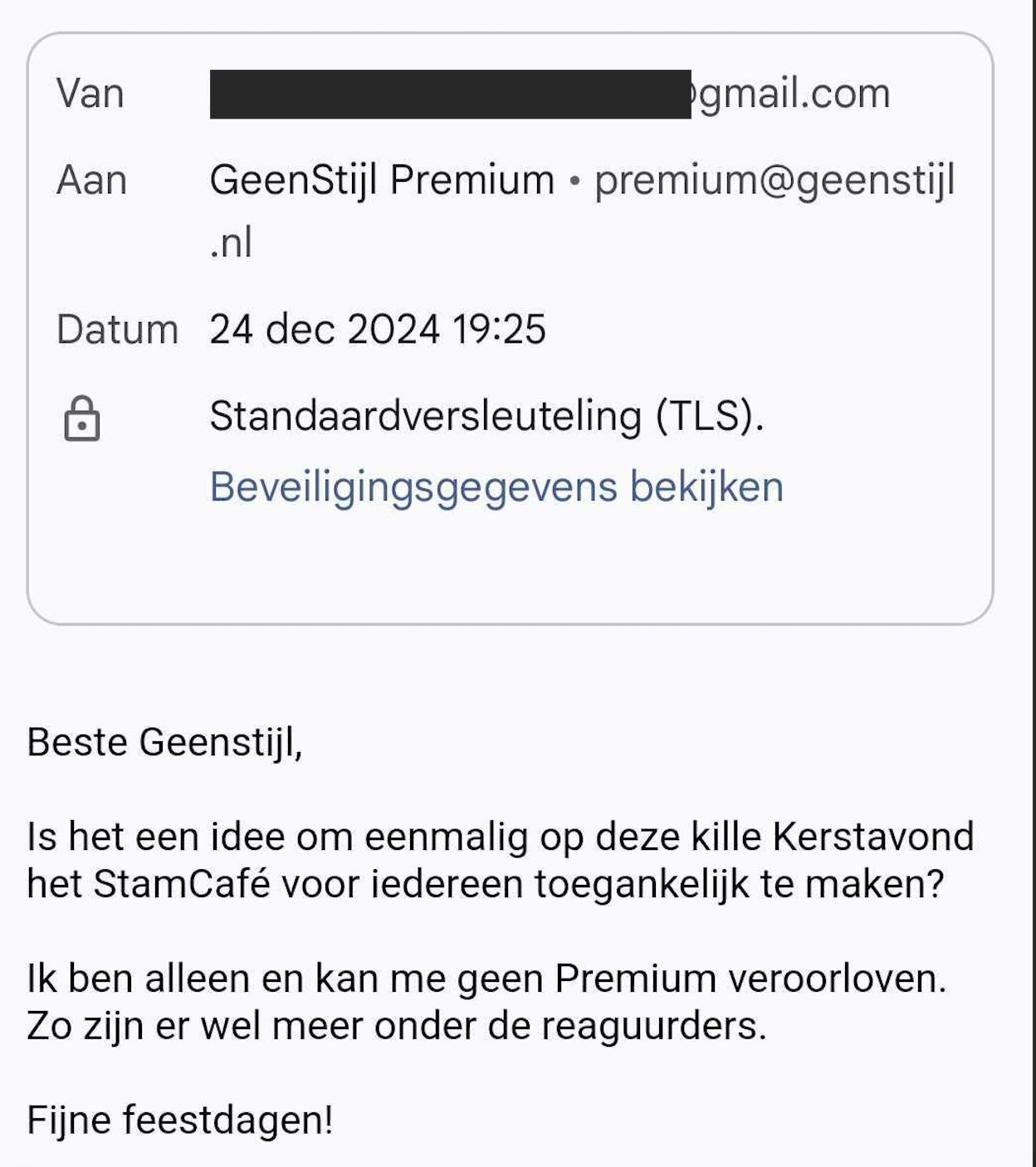
Task: Open Beveiligingsgegevens bekijken link
Action: (x=496, y=487)
